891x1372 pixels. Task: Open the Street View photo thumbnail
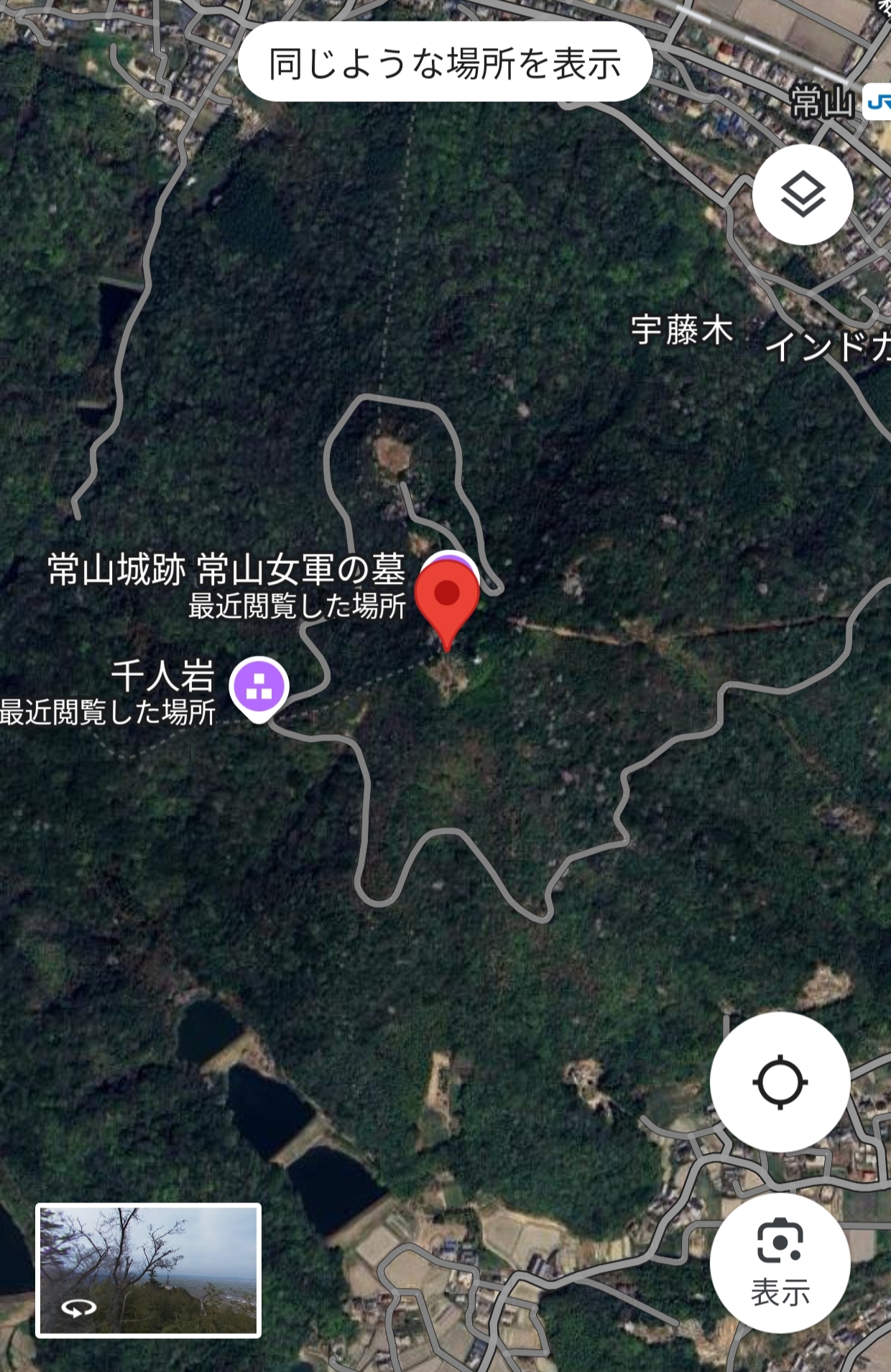pyautogui.click(x=149, y=1270)
